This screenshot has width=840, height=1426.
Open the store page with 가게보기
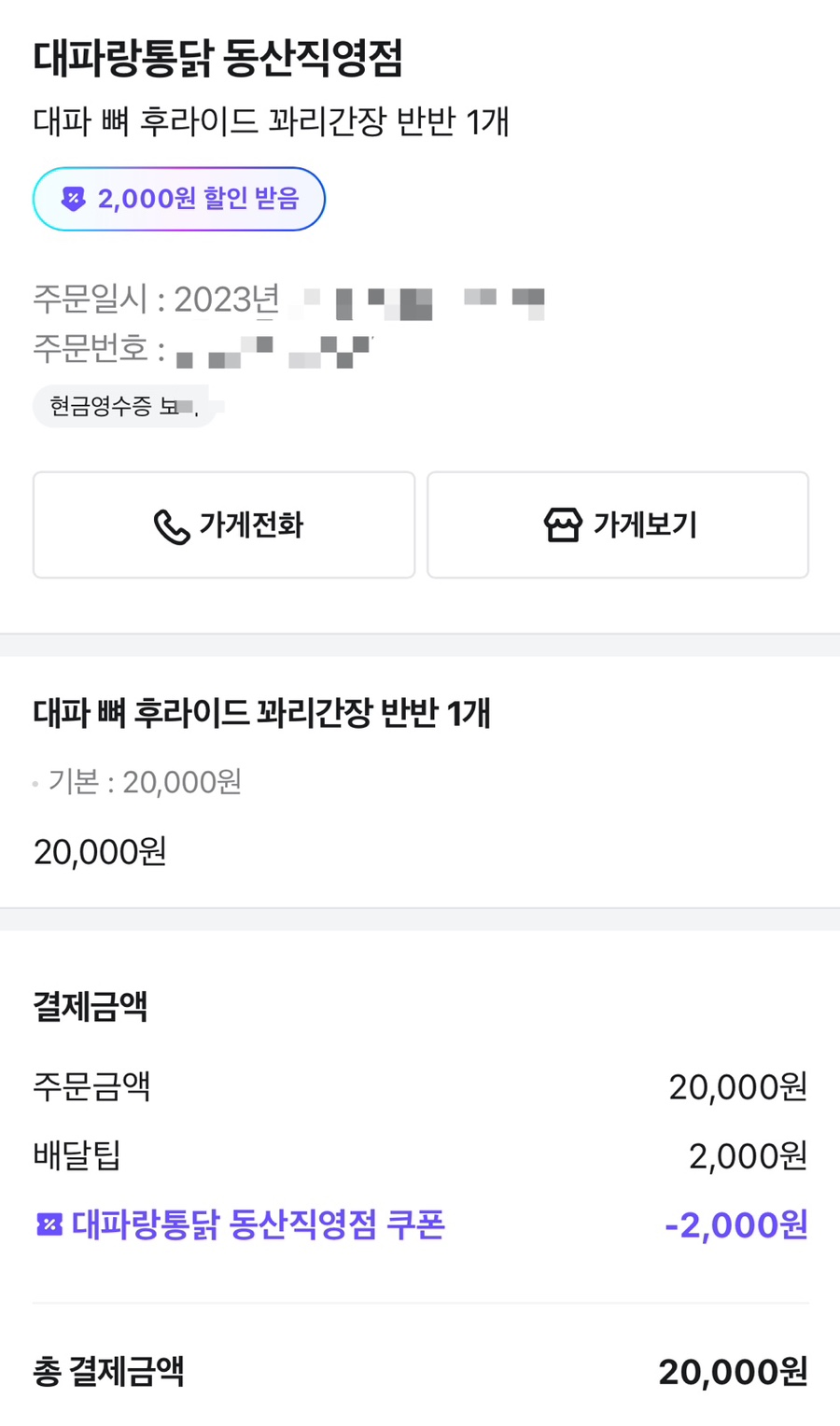click(x=618, y=524)
